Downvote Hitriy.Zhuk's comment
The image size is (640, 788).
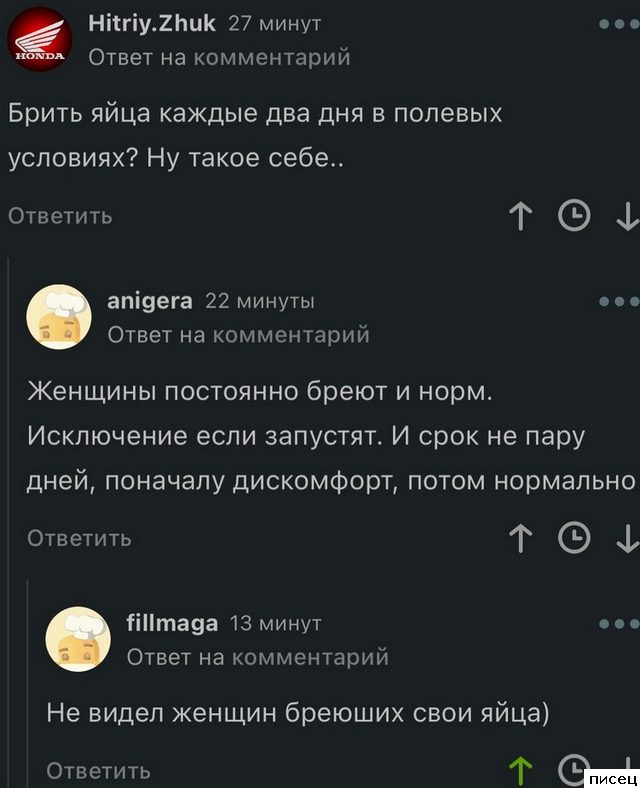[x=627, y=216]
